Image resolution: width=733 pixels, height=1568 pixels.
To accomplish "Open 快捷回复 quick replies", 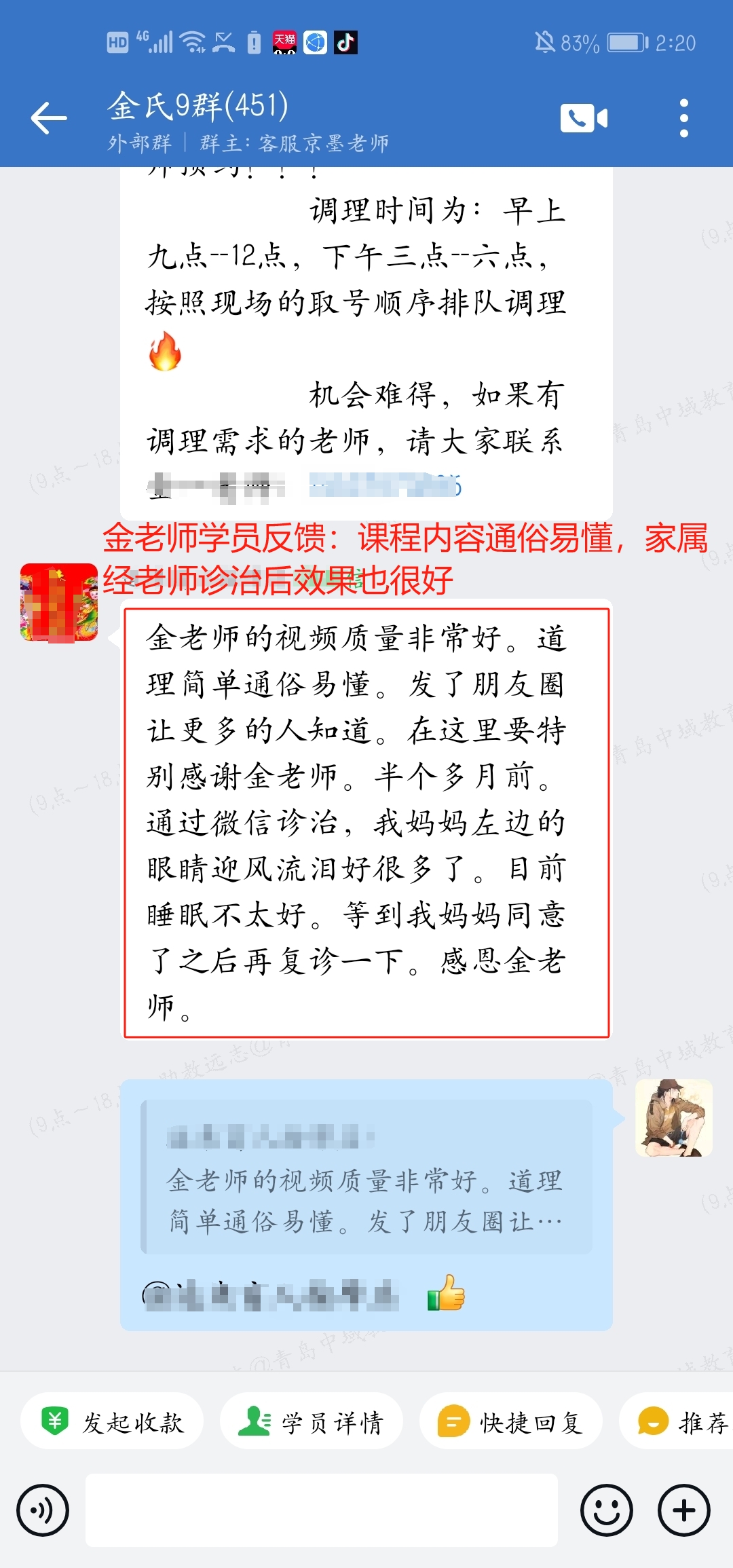I will tap(511, 1422).
